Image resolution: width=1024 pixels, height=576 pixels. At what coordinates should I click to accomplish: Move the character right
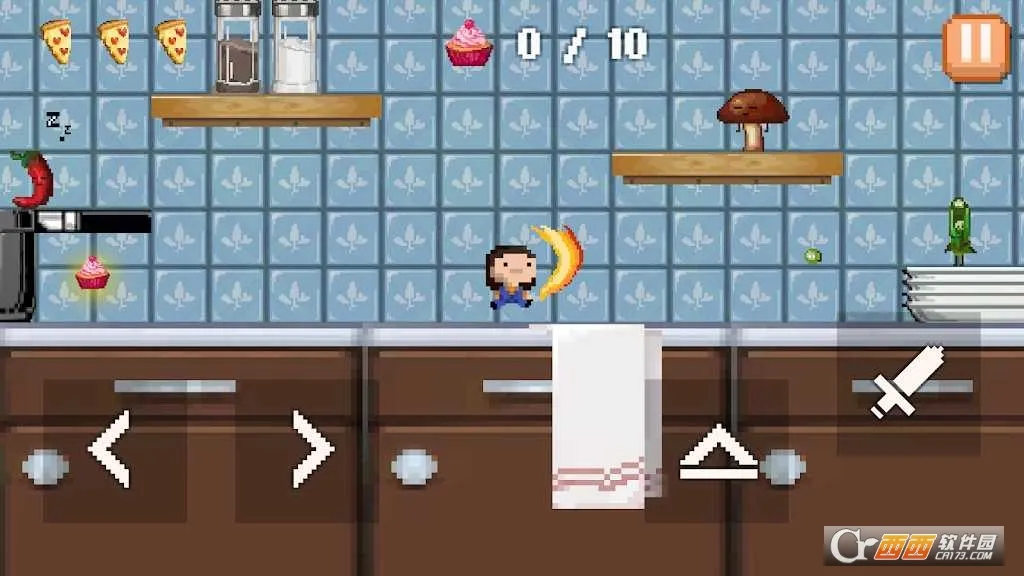[x=310, y=451]
